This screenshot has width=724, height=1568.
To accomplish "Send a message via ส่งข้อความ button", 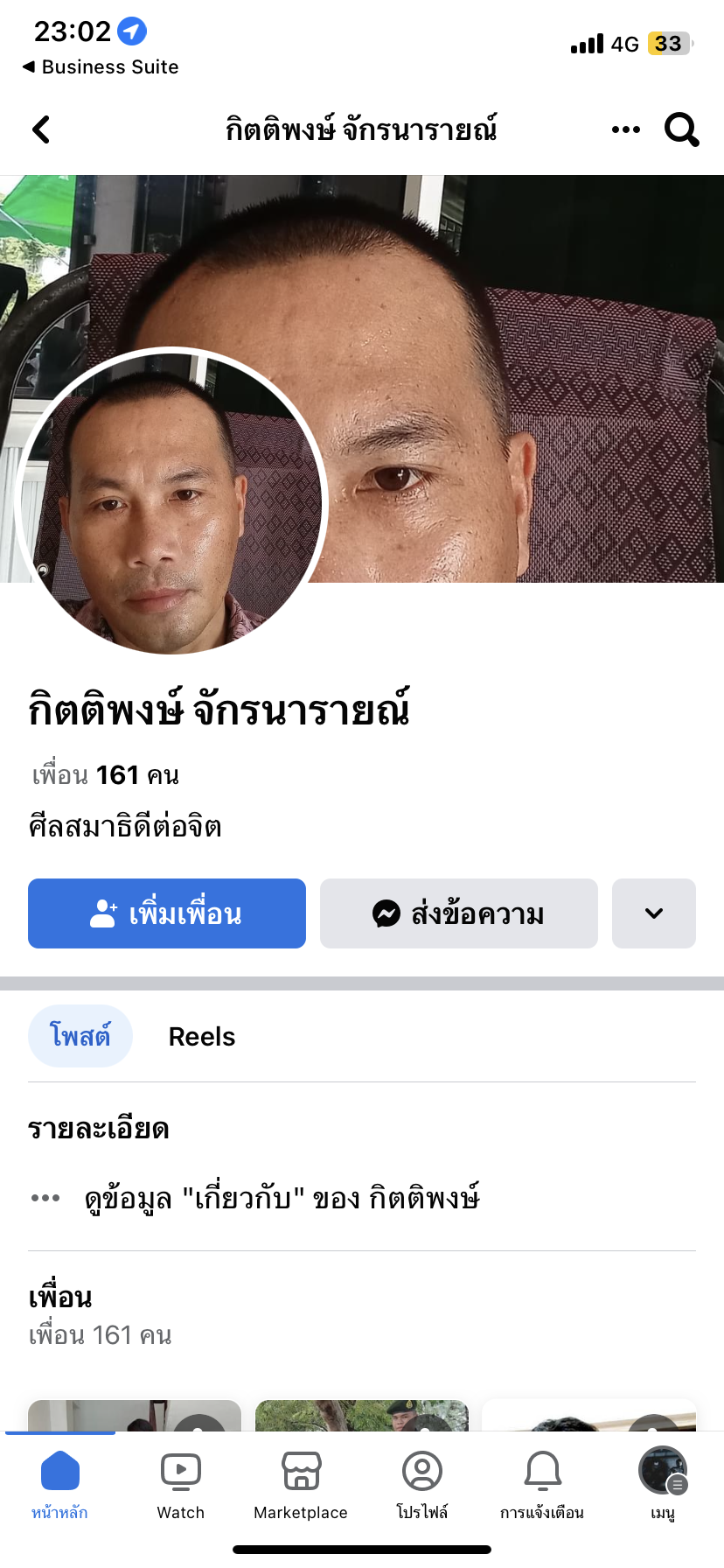I will tap(458, 913).
